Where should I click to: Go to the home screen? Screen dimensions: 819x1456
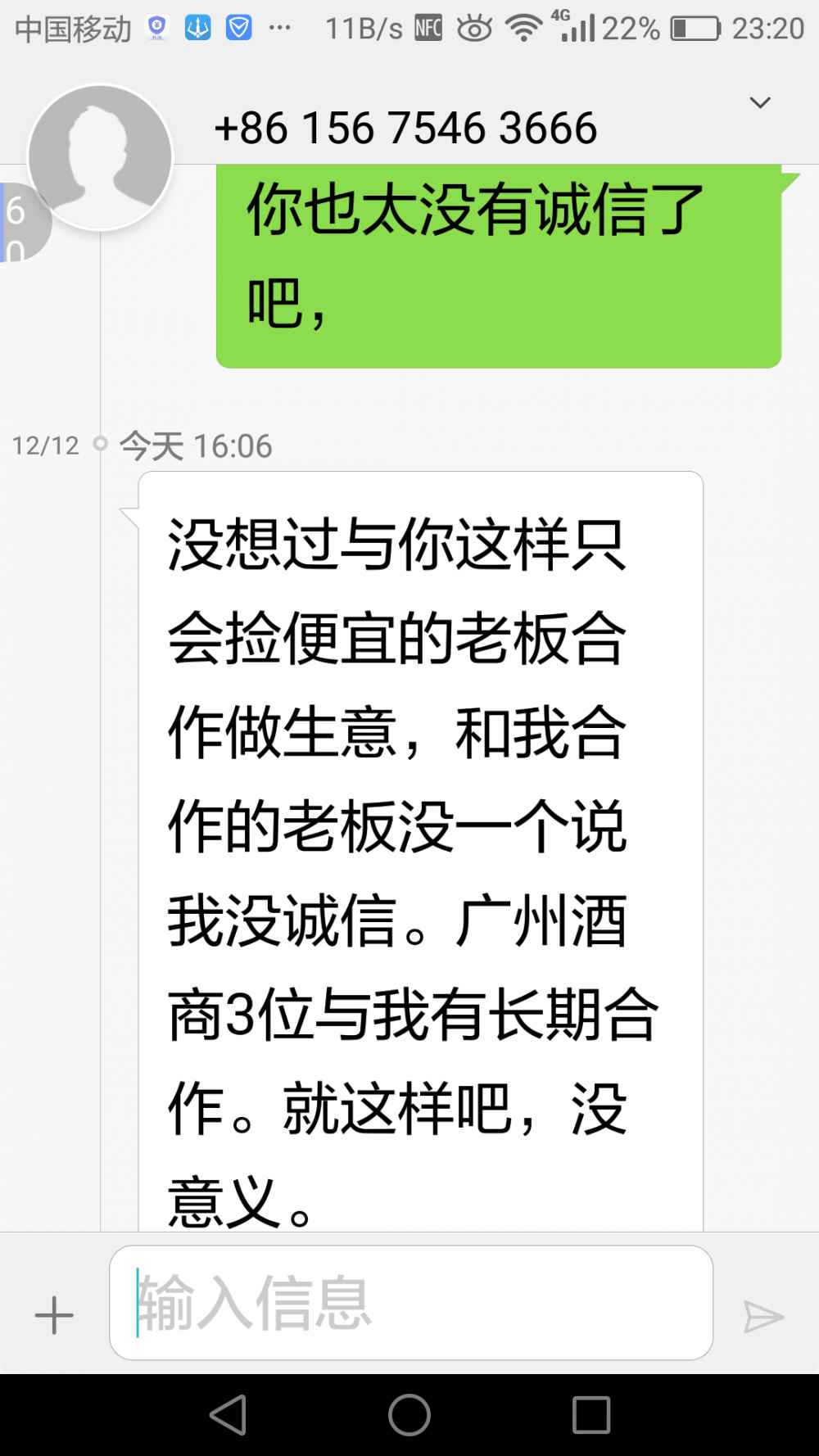409,1414
